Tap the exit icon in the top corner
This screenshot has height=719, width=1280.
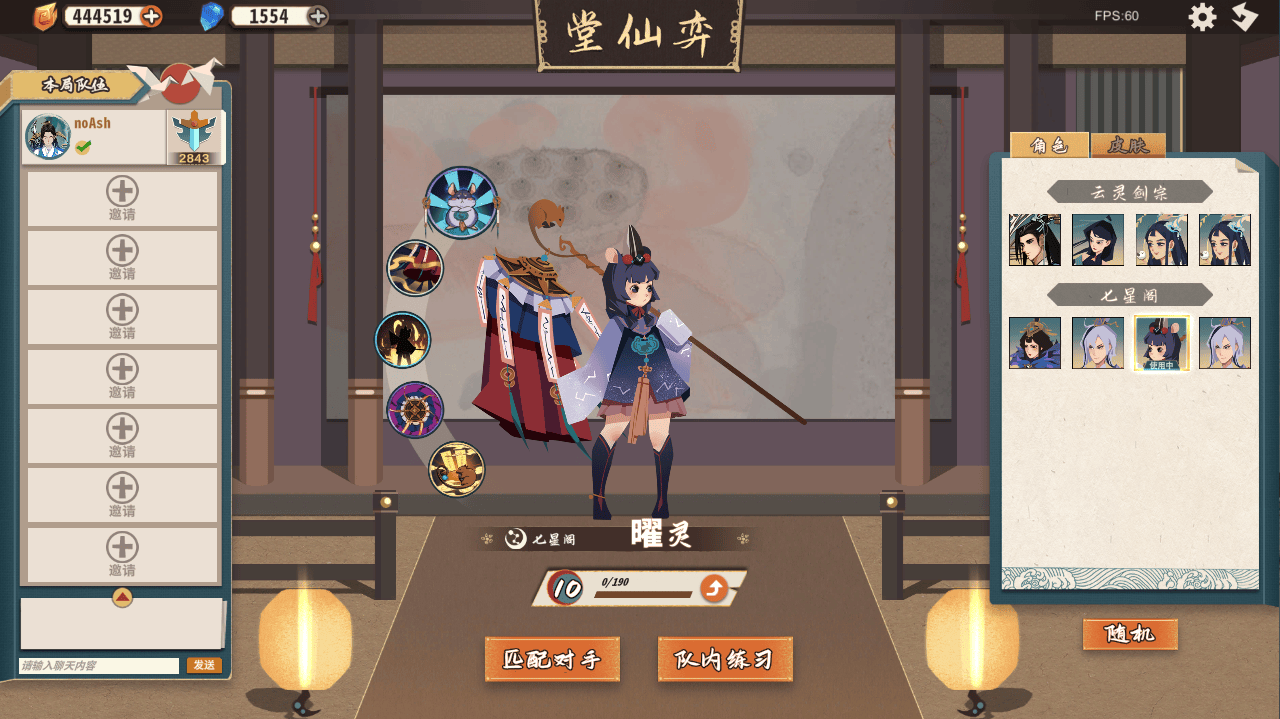tap(1245, 17)
